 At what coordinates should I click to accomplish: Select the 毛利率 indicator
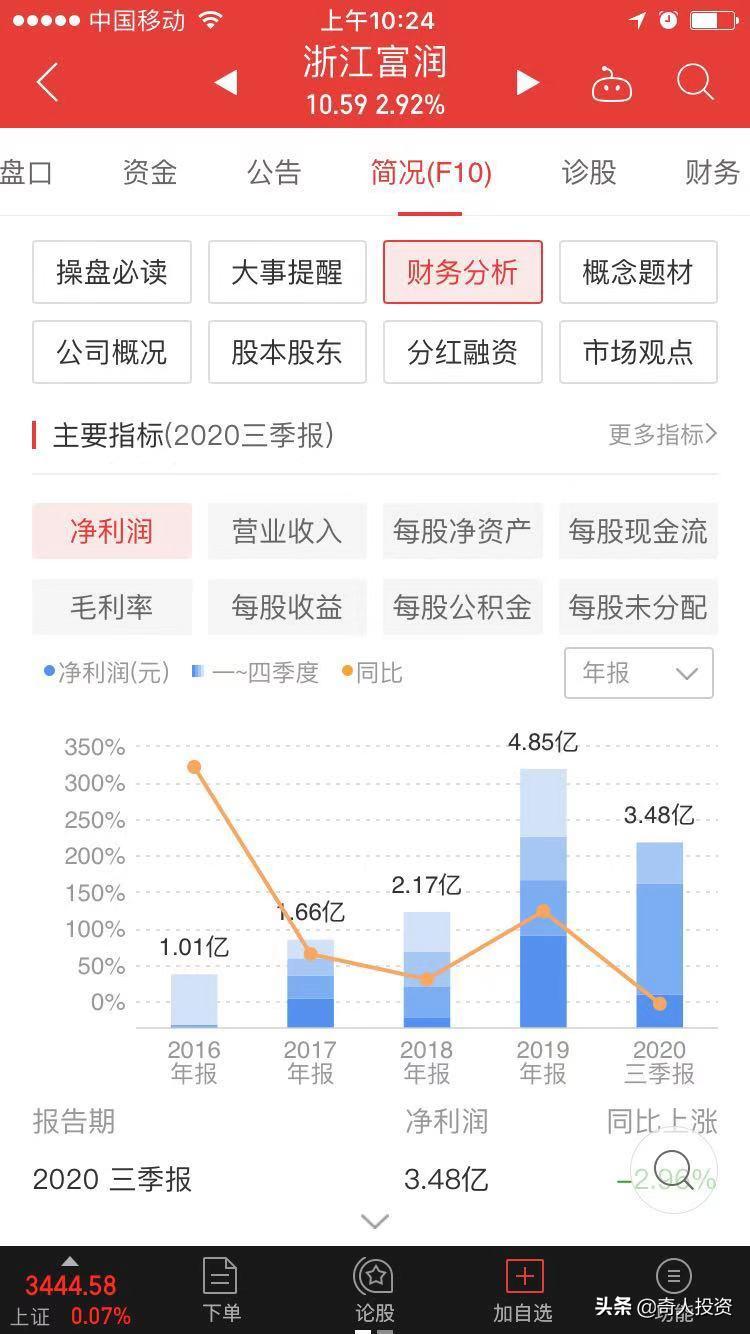(111, 607)
